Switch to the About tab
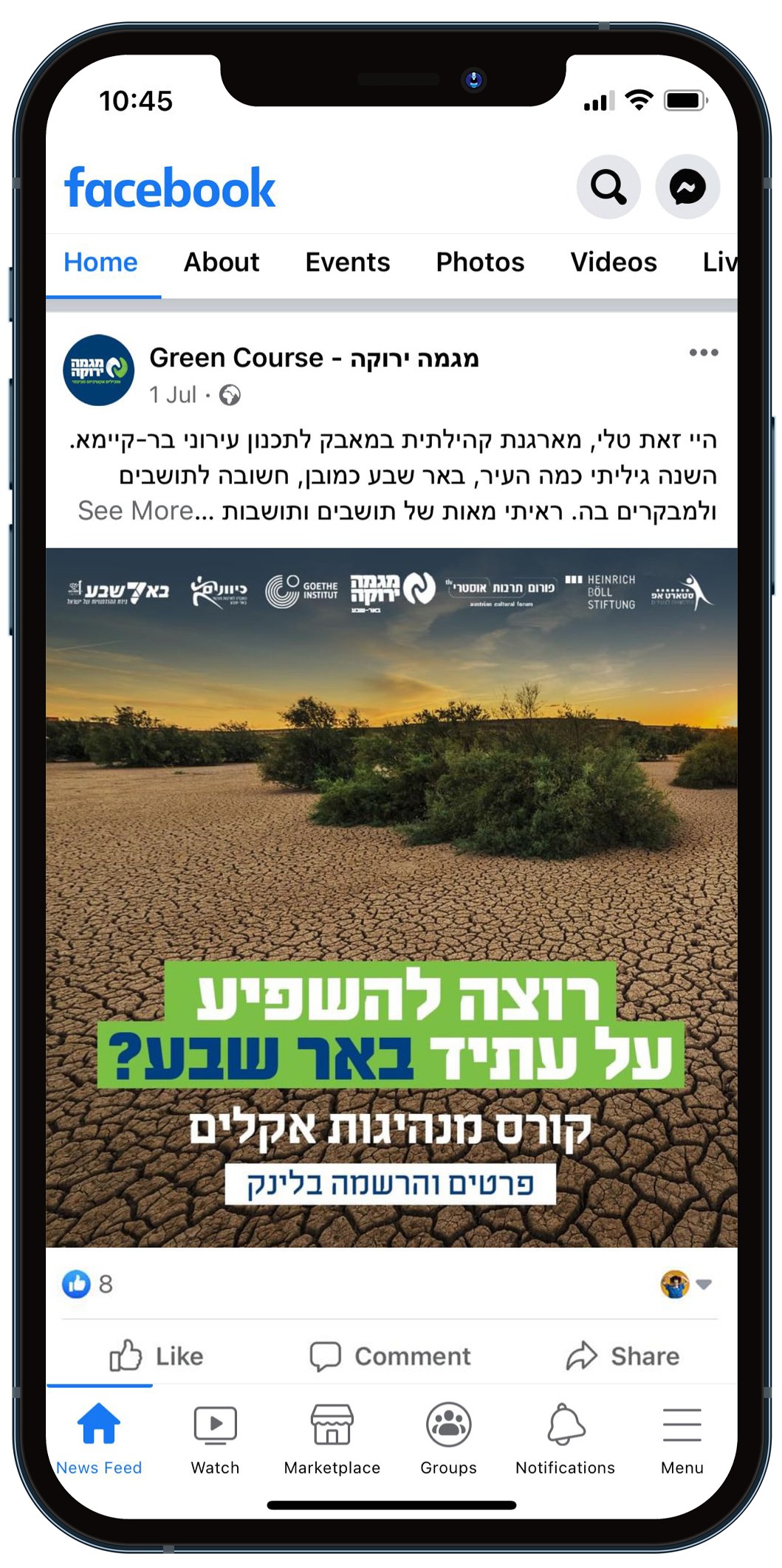Image resolution: width=782 pixels, height=1568 pixels. [222, 263]
